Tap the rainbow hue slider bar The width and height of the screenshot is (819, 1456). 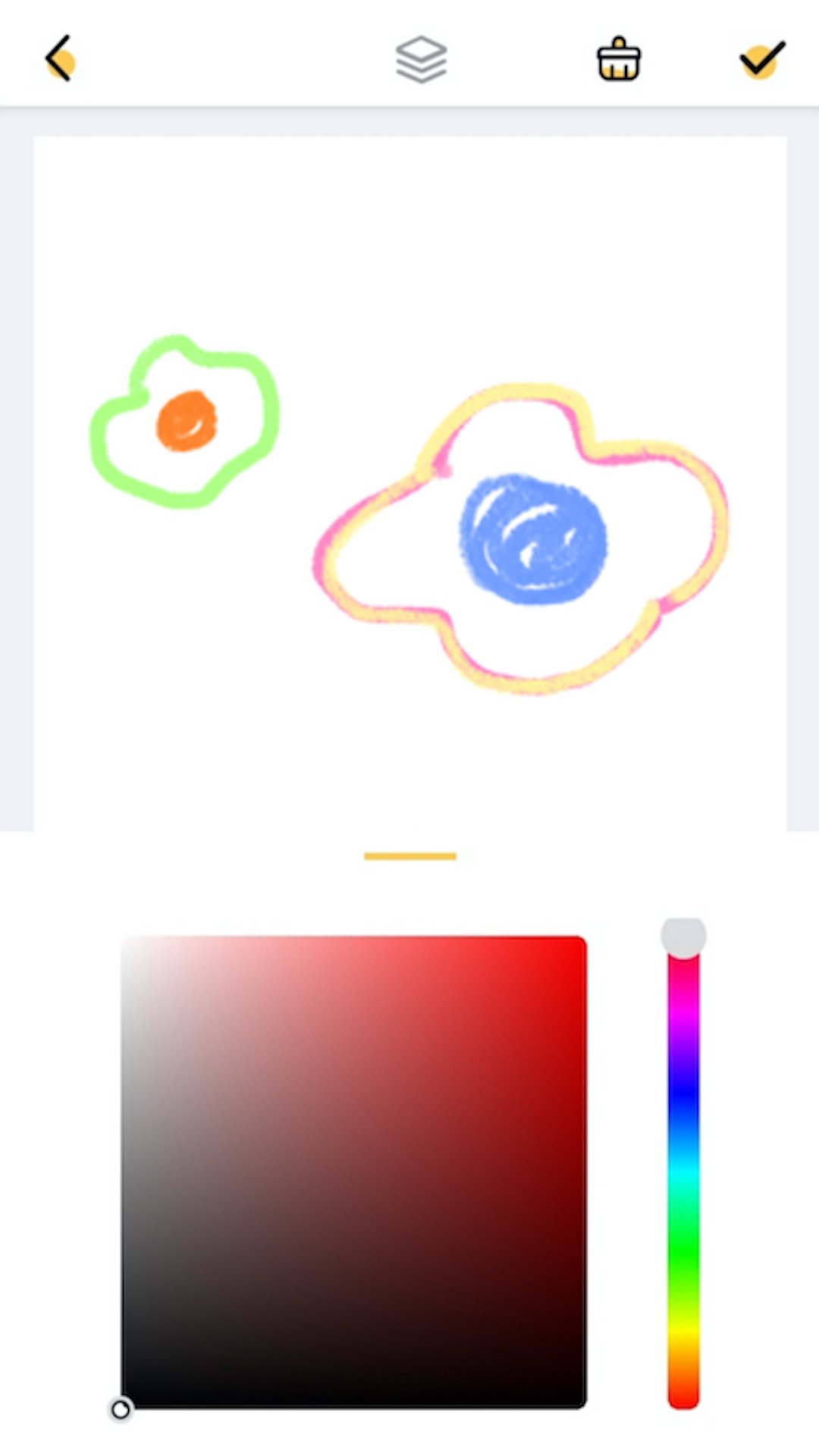(683, 1174)
